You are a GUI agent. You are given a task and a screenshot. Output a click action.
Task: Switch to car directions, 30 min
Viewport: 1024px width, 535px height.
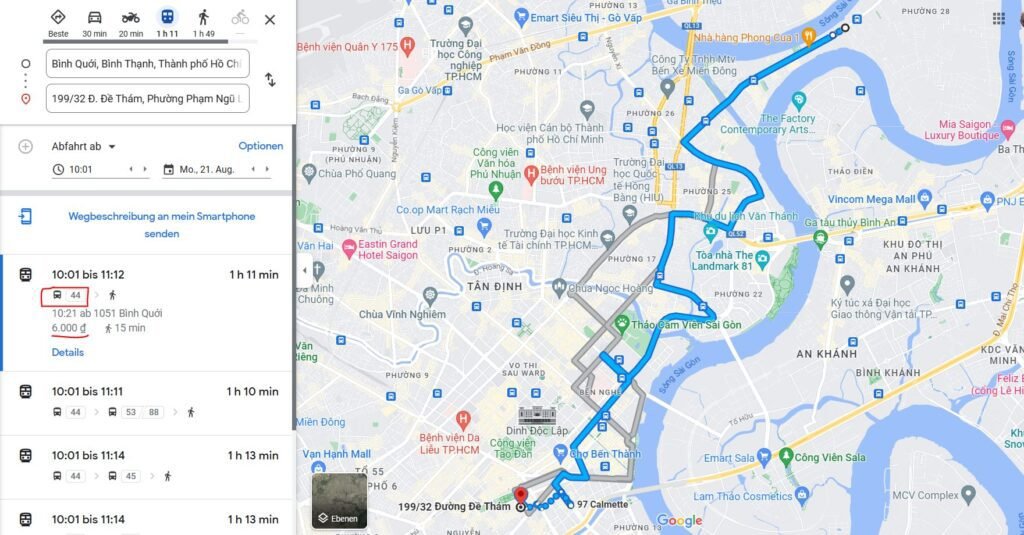click(x=94, y=22)
